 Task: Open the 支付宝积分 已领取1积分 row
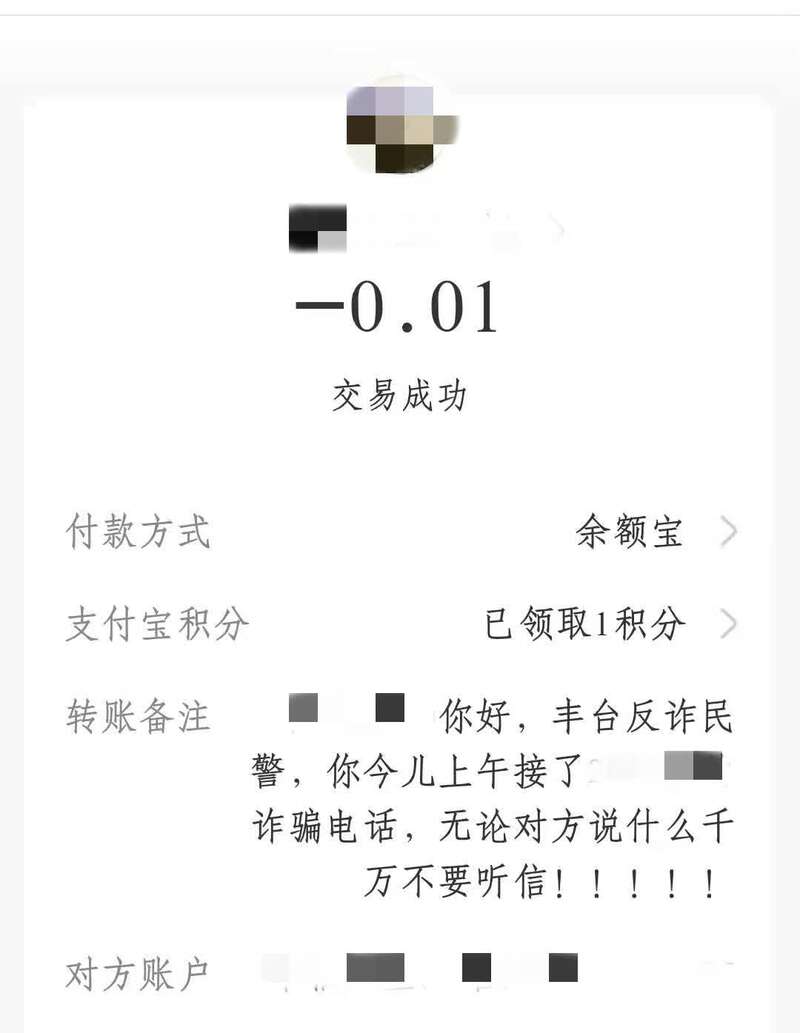tap(728, 624)
